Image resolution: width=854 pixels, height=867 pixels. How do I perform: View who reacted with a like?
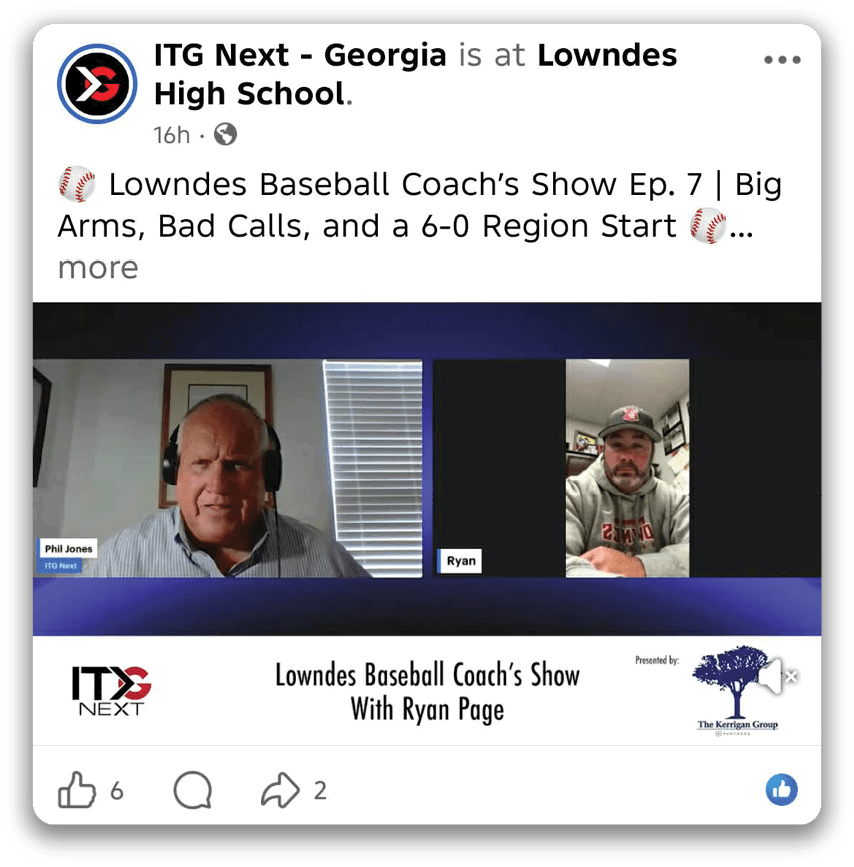tap(781, 790)
